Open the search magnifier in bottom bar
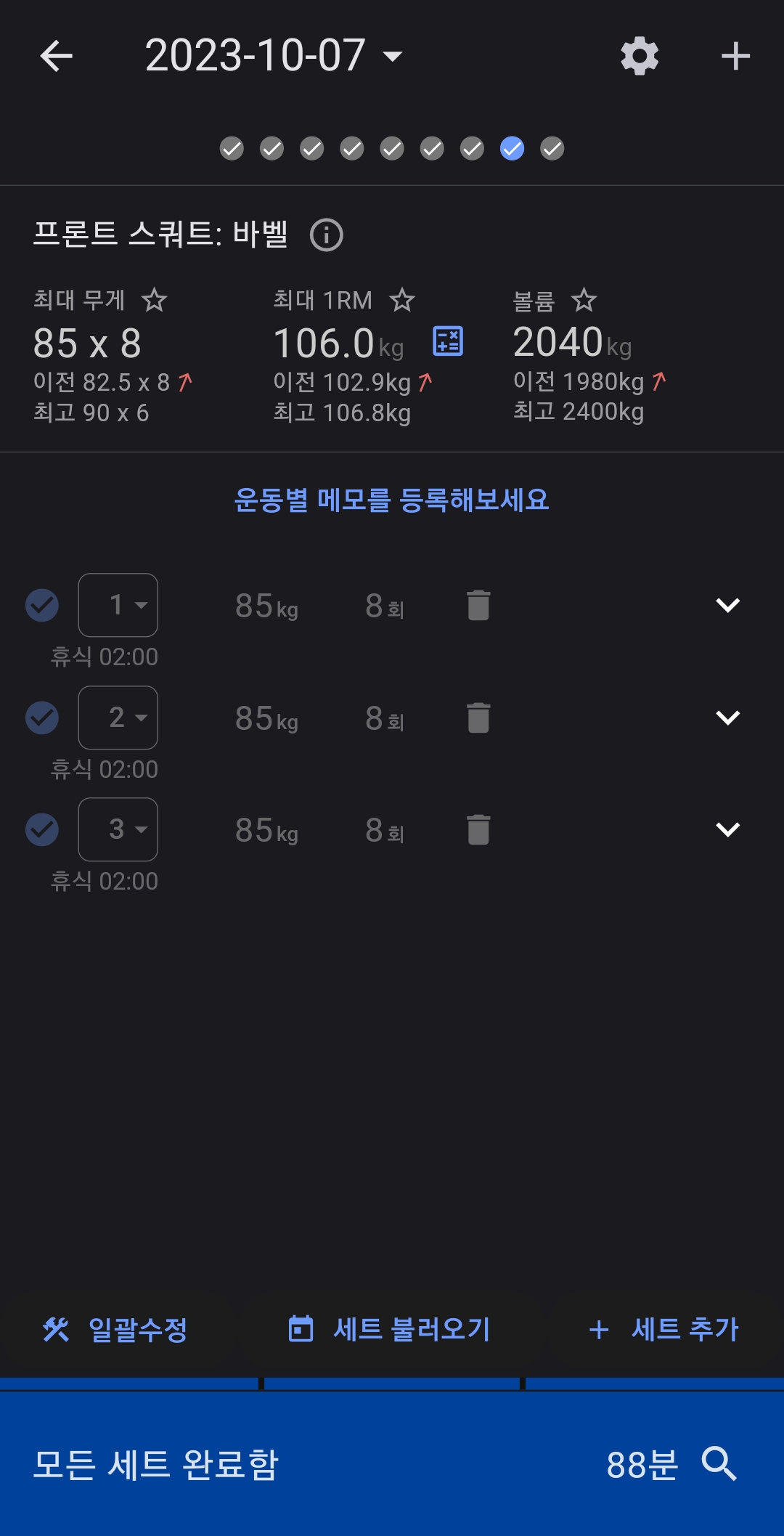Image resolution: width=784 pixels, height=1536 pixels. pos(719,1464)
